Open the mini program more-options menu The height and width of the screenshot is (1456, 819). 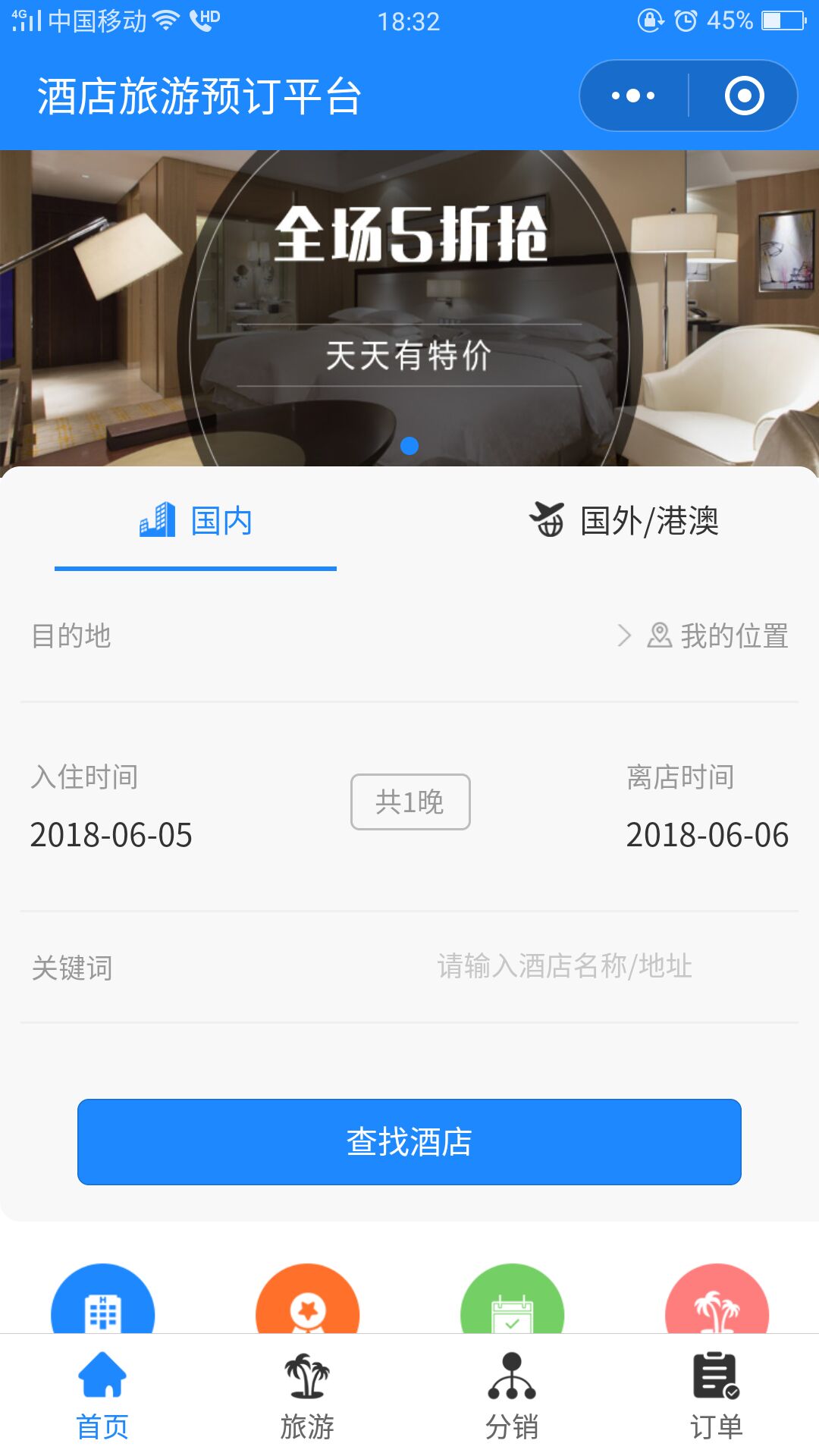tap(633, 96)
